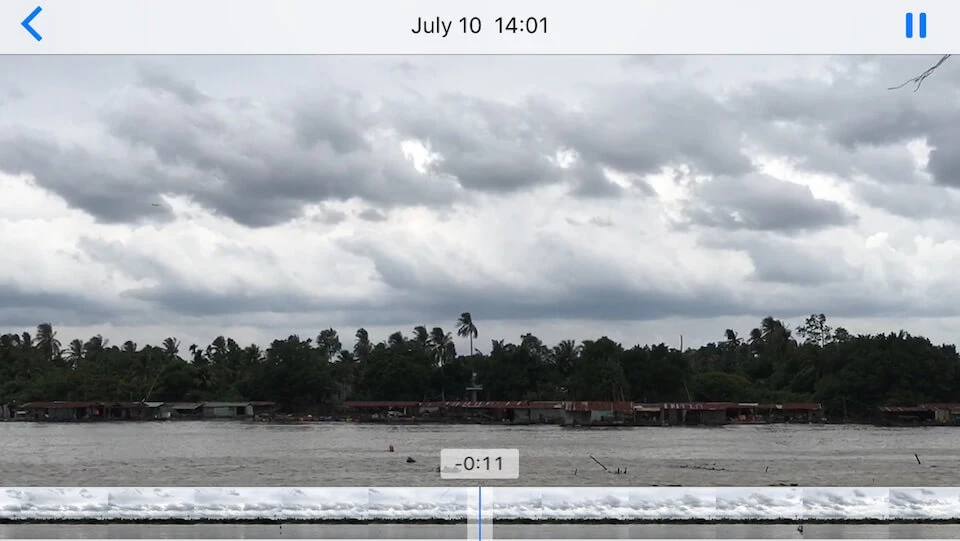Pause the video playback
Viewport: 960px width, 541px height.
point(915,26)
